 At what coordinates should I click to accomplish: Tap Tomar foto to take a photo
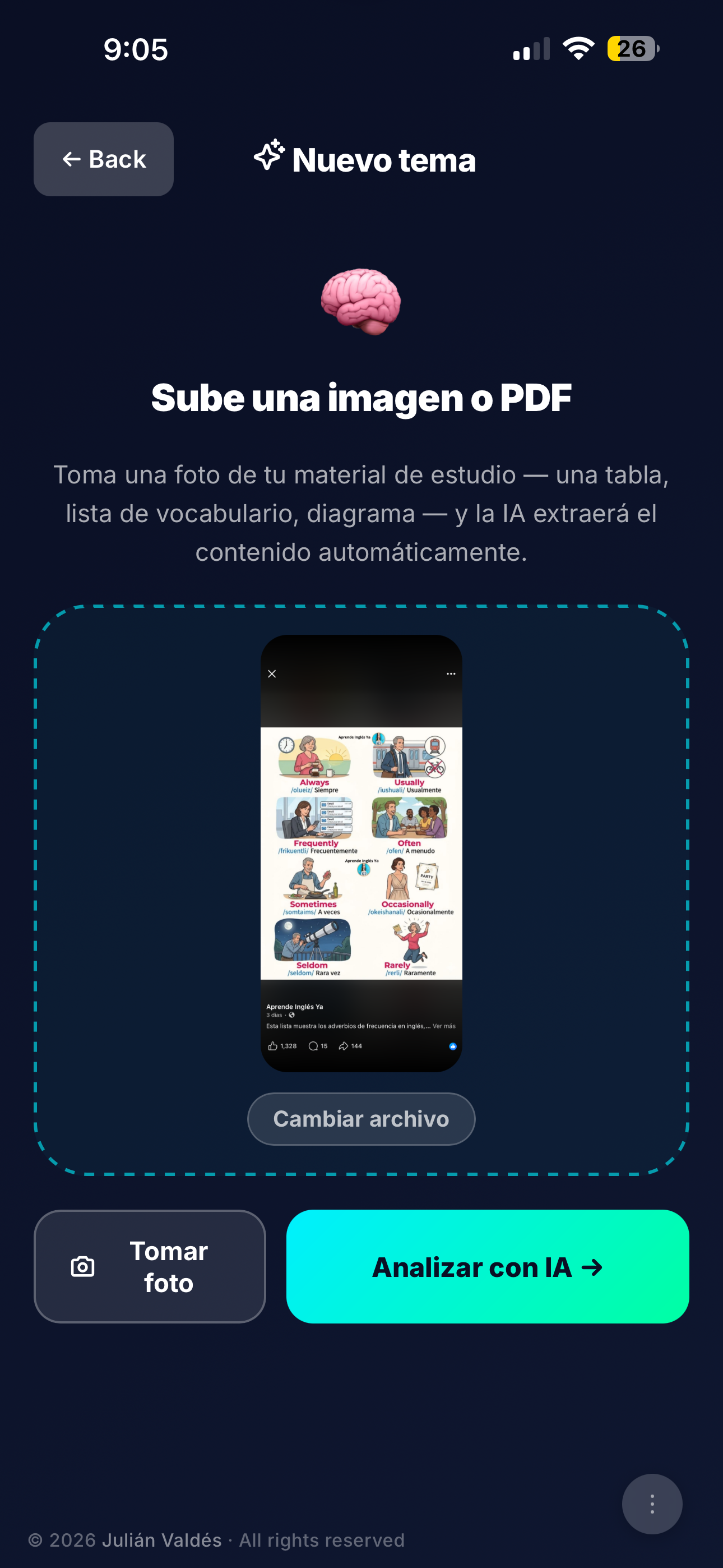[150, 1266]
